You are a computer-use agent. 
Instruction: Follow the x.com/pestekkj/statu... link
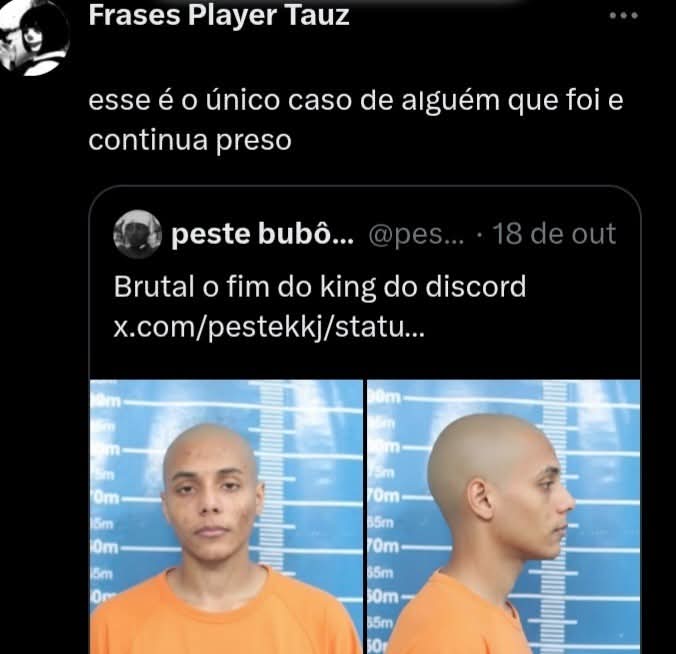click(268, 327)
